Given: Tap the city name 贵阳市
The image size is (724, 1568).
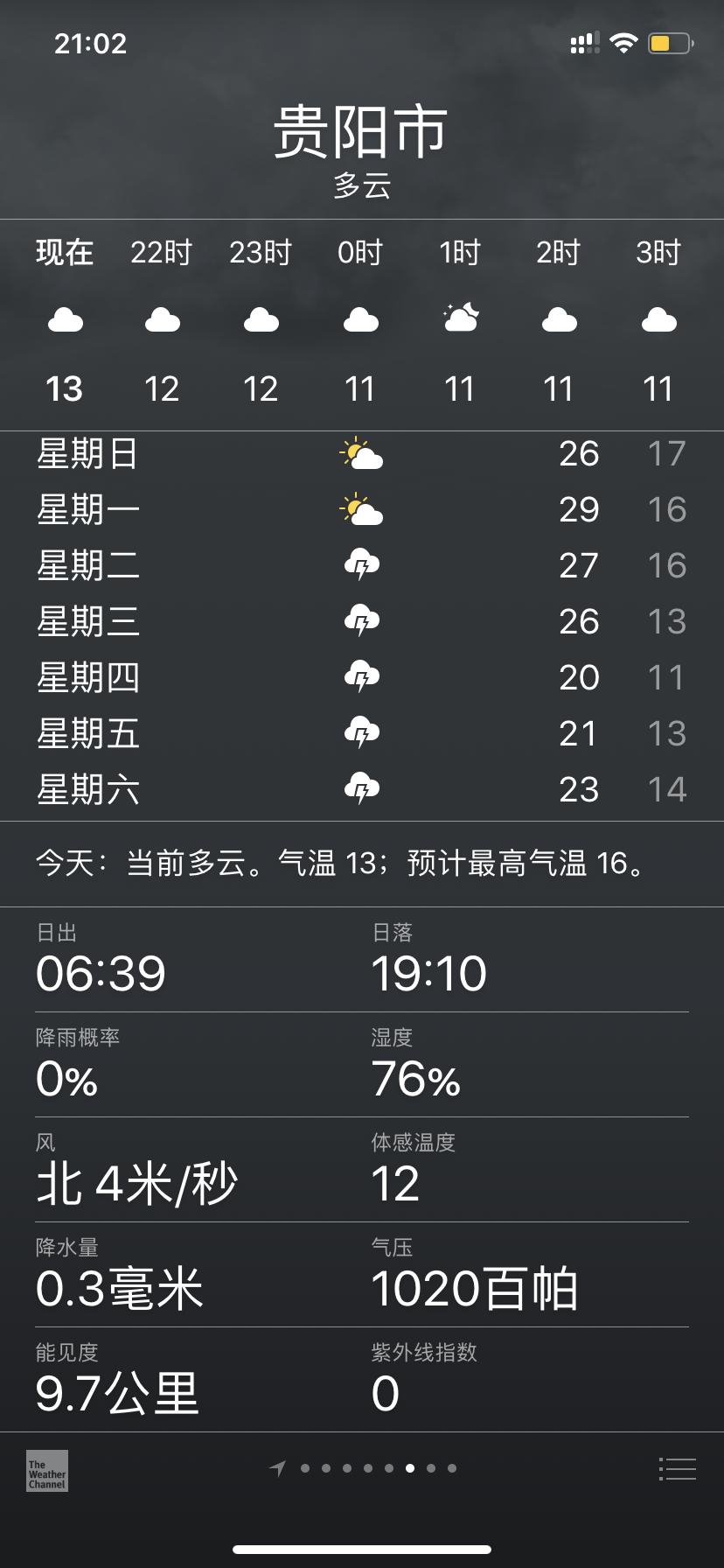Looking at the screenshot, I should click(x=362, y=129).
